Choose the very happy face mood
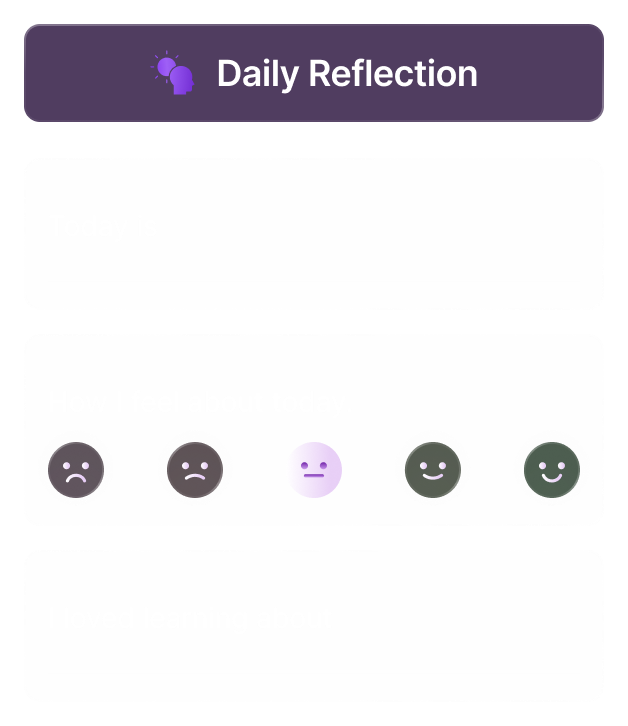 point(552,470)
